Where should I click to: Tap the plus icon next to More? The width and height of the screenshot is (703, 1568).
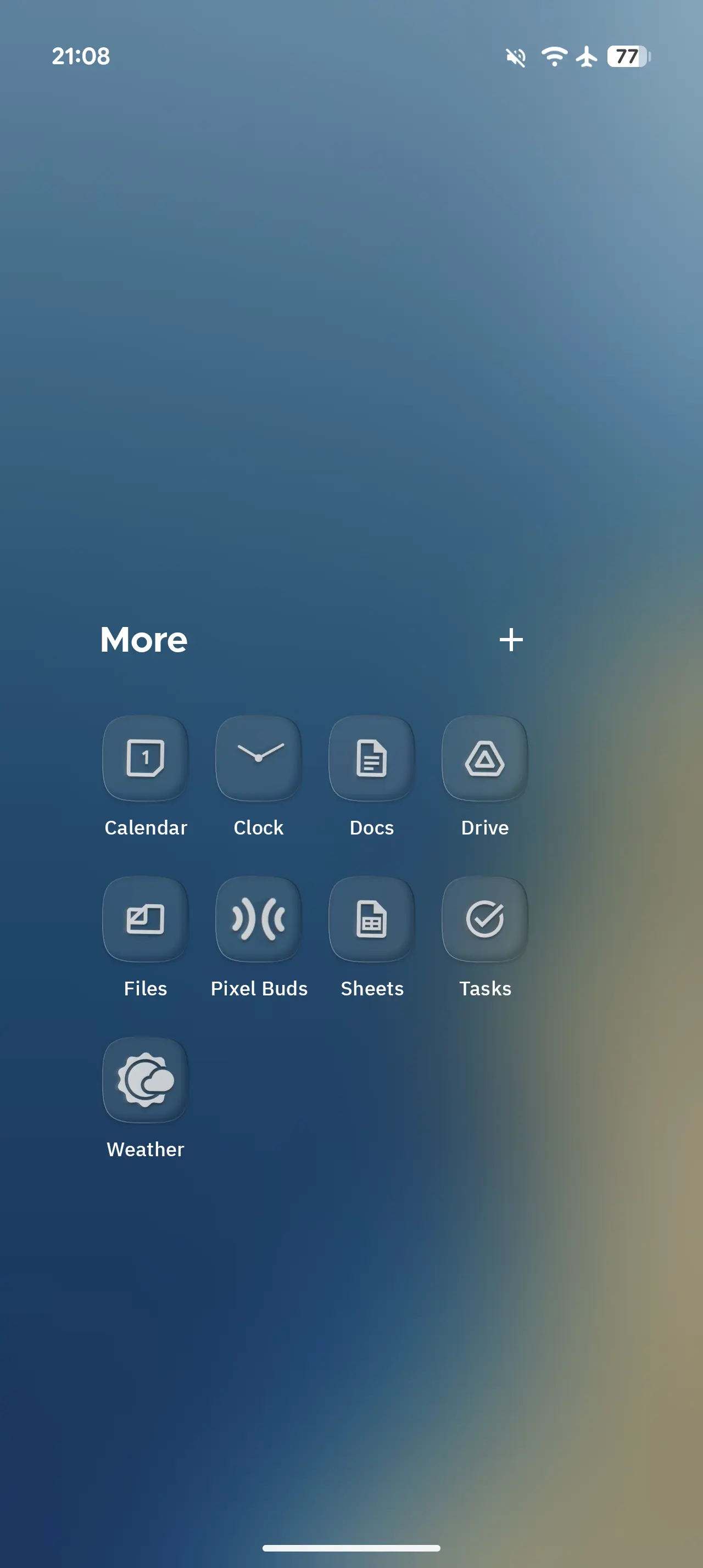(511, 639)
